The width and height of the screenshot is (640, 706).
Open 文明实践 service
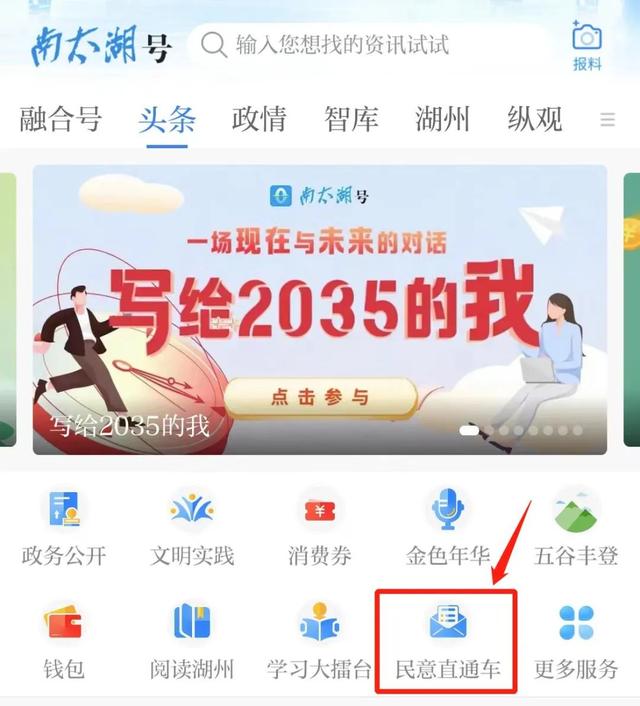point(192,526)
